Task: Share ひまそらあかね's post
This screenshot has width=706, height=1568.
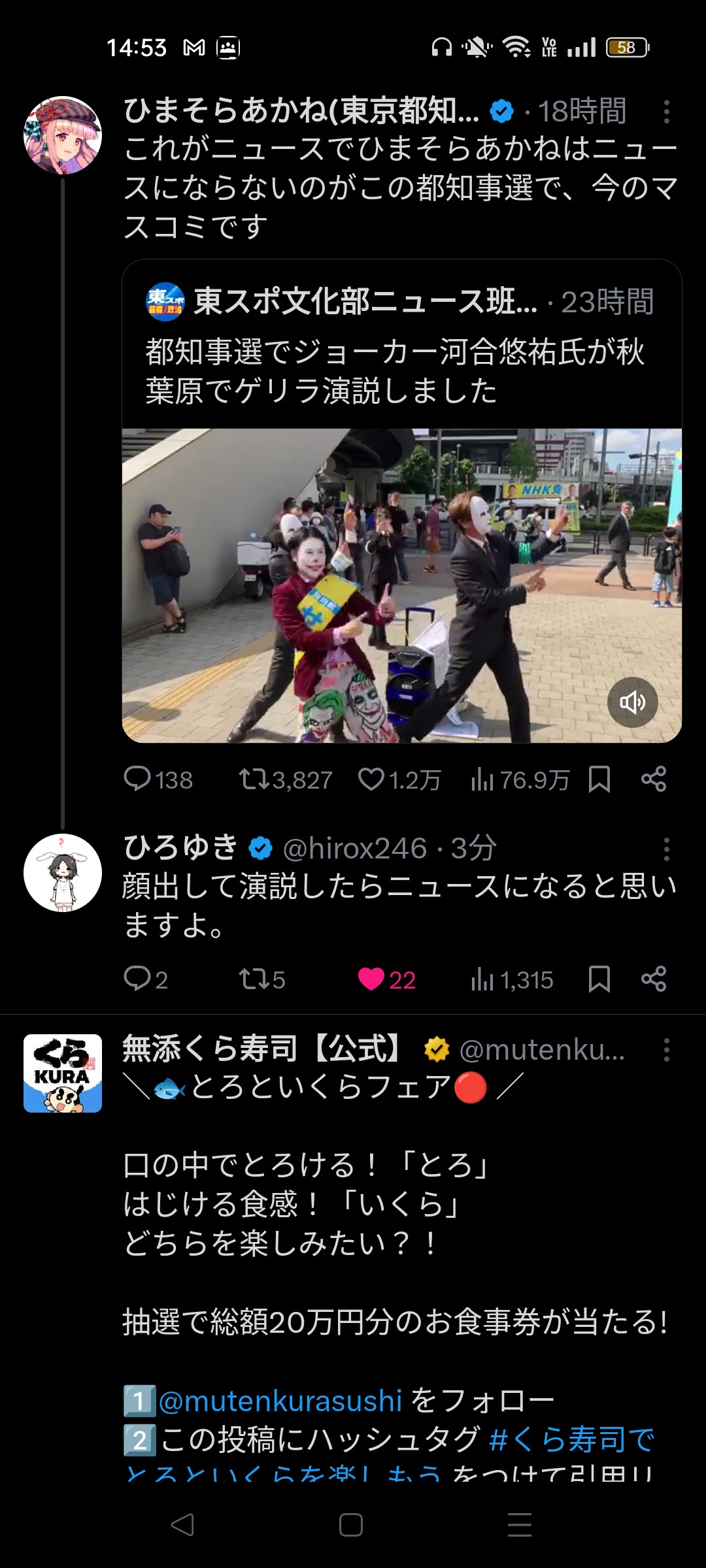Action: pos(654,779)
